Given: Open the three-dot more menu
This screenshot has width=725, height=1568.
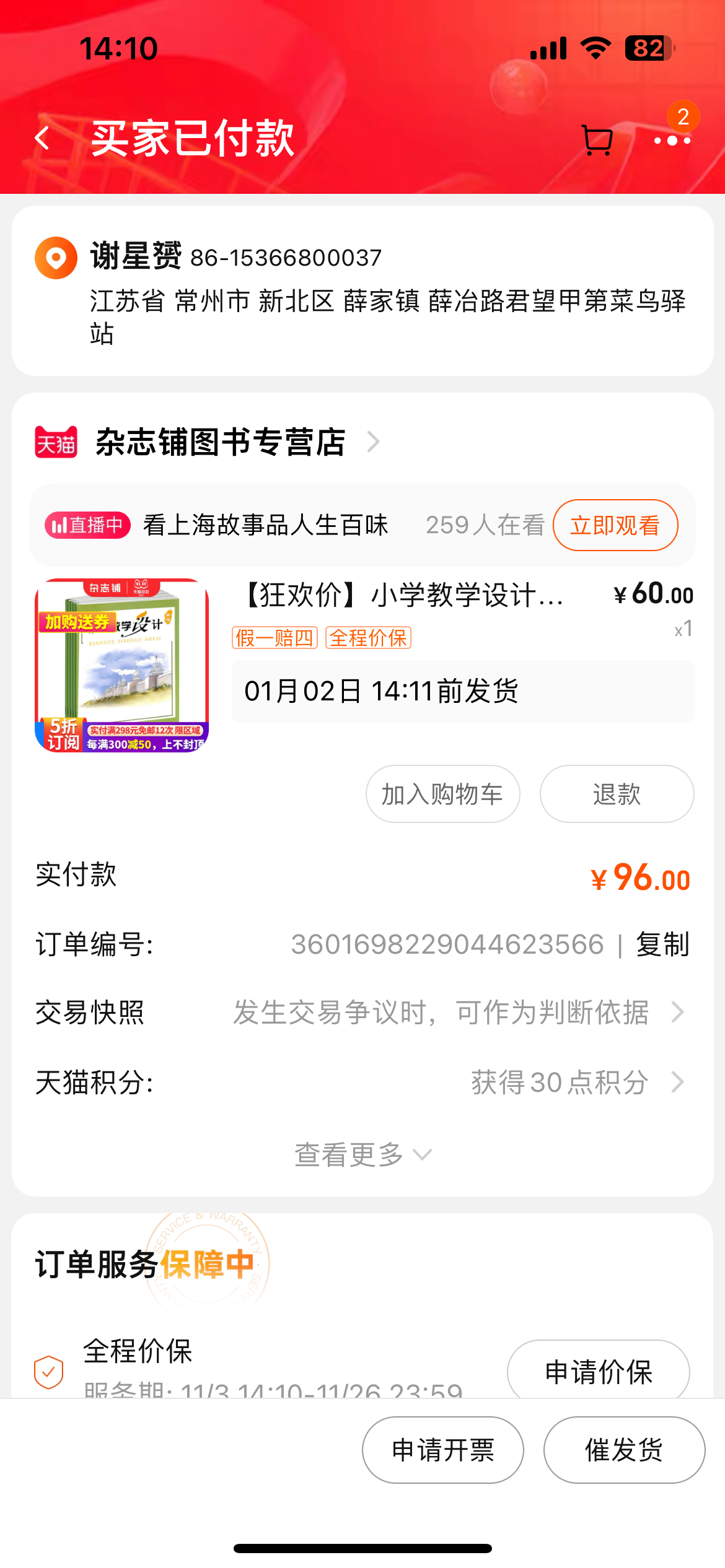Looking at the screenshot, I should (x=672, y=140).
